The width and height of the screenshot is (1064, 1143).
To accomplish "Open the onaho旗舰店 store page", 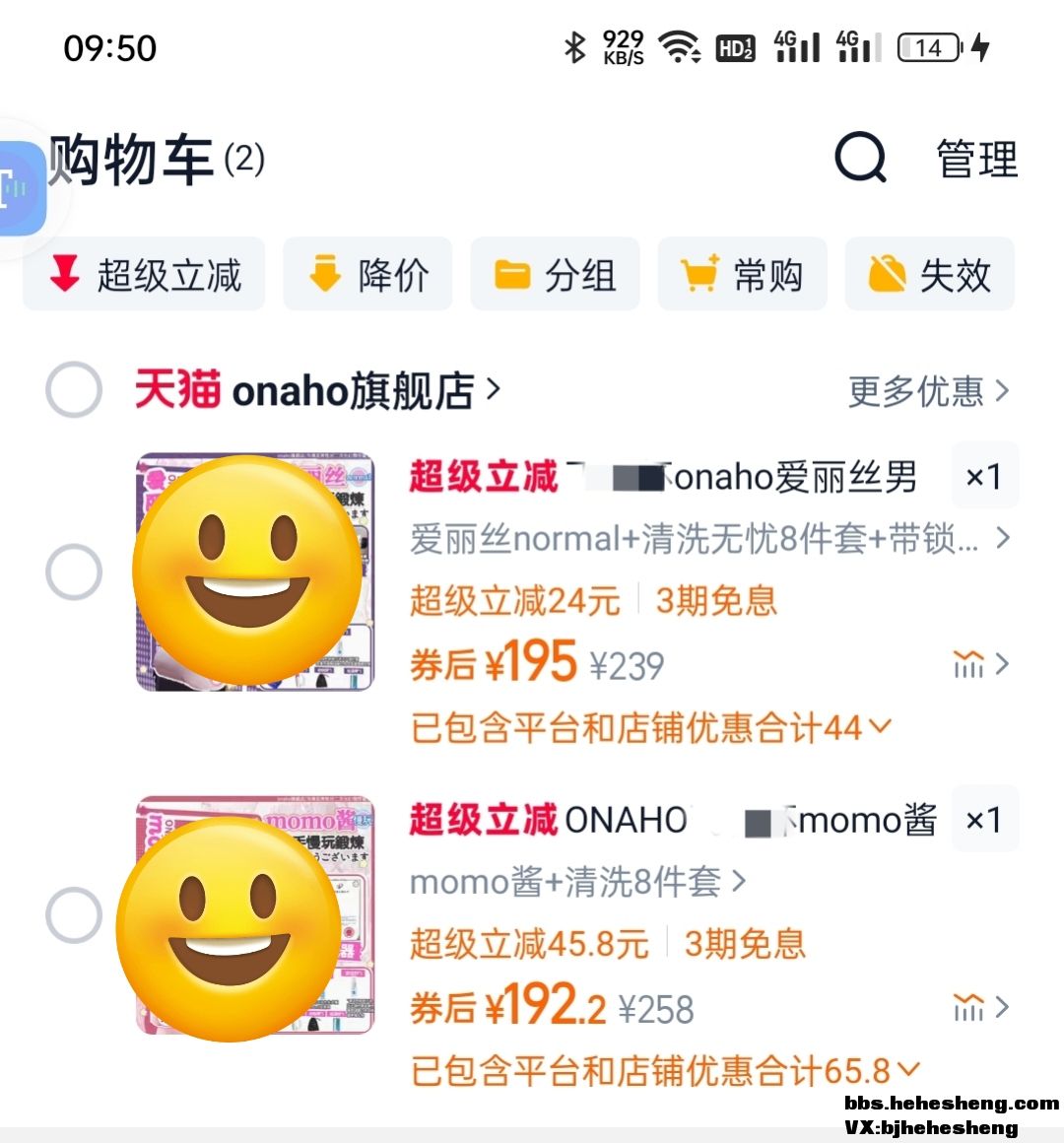I will pos(317,390).
